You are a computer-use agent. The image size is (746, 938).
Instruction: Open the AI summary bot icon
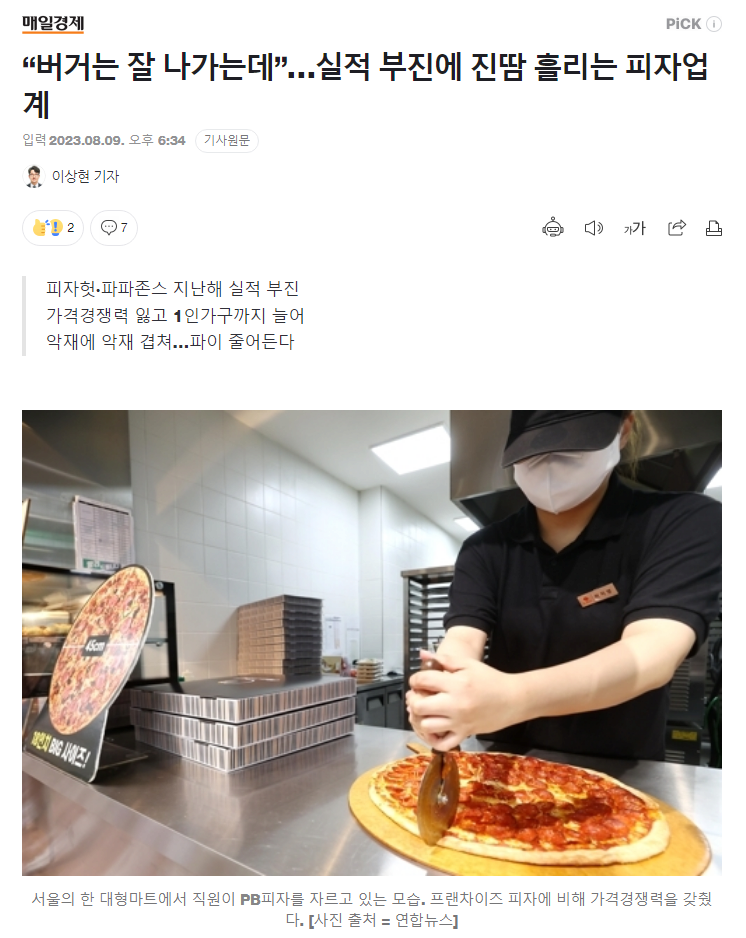pos(553,228)
